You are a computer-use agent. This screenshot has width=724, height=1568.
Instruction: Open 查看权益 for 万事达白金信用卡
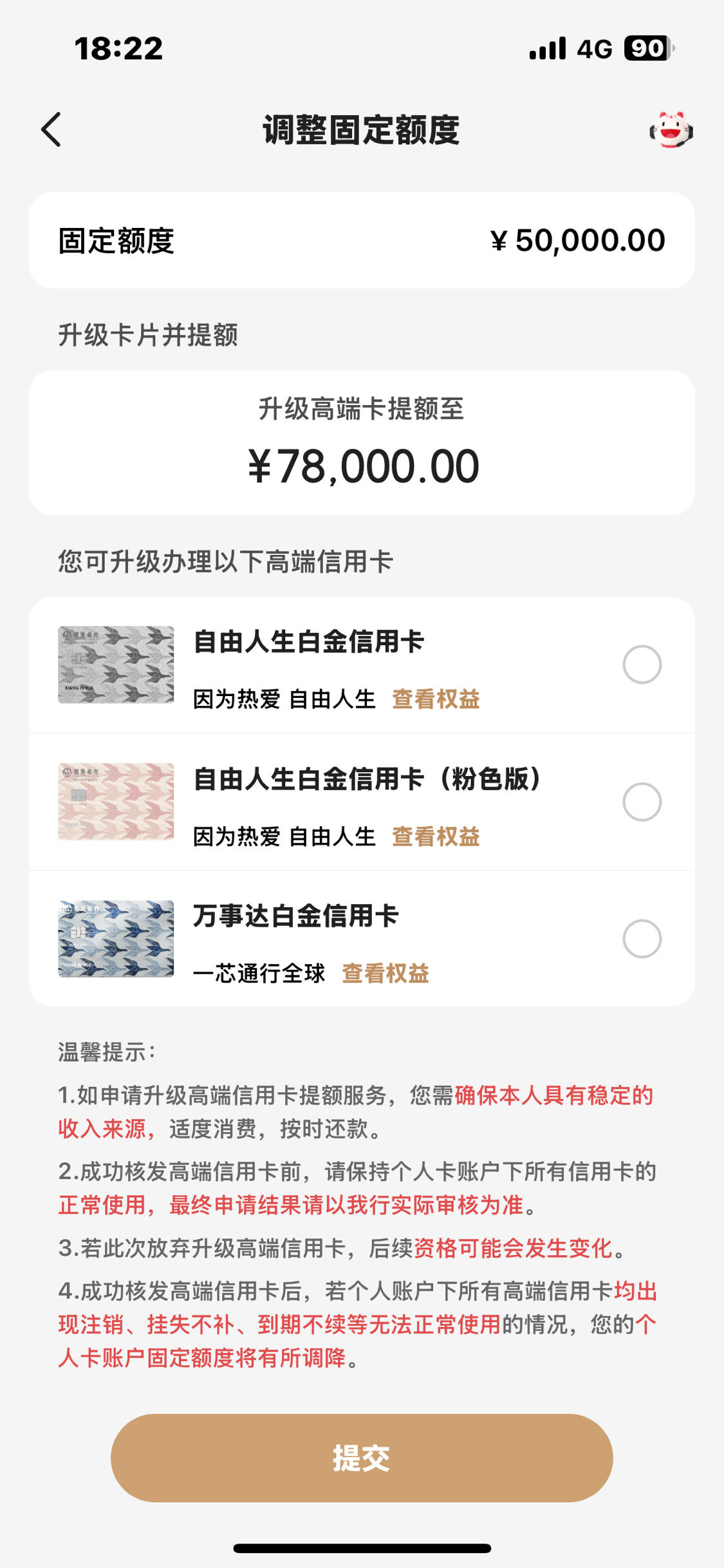coord(385,973)
